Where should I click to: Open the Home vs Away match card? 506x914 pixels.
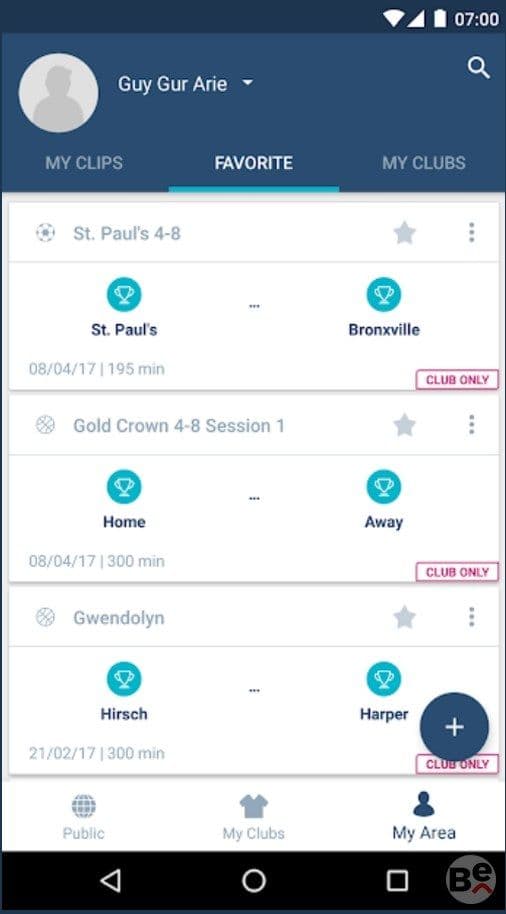[254, 518]
